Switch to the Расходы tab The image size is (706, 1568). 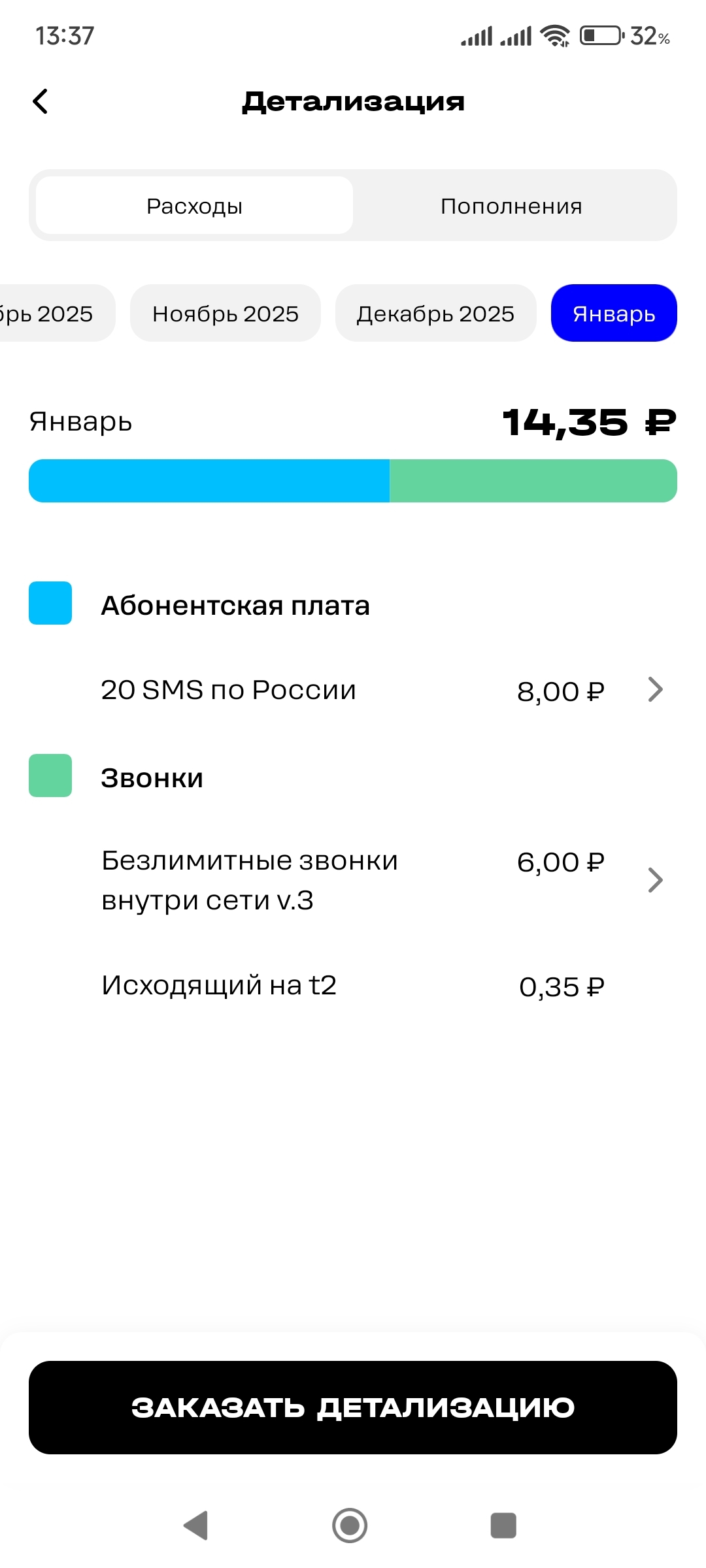(194, 206)
